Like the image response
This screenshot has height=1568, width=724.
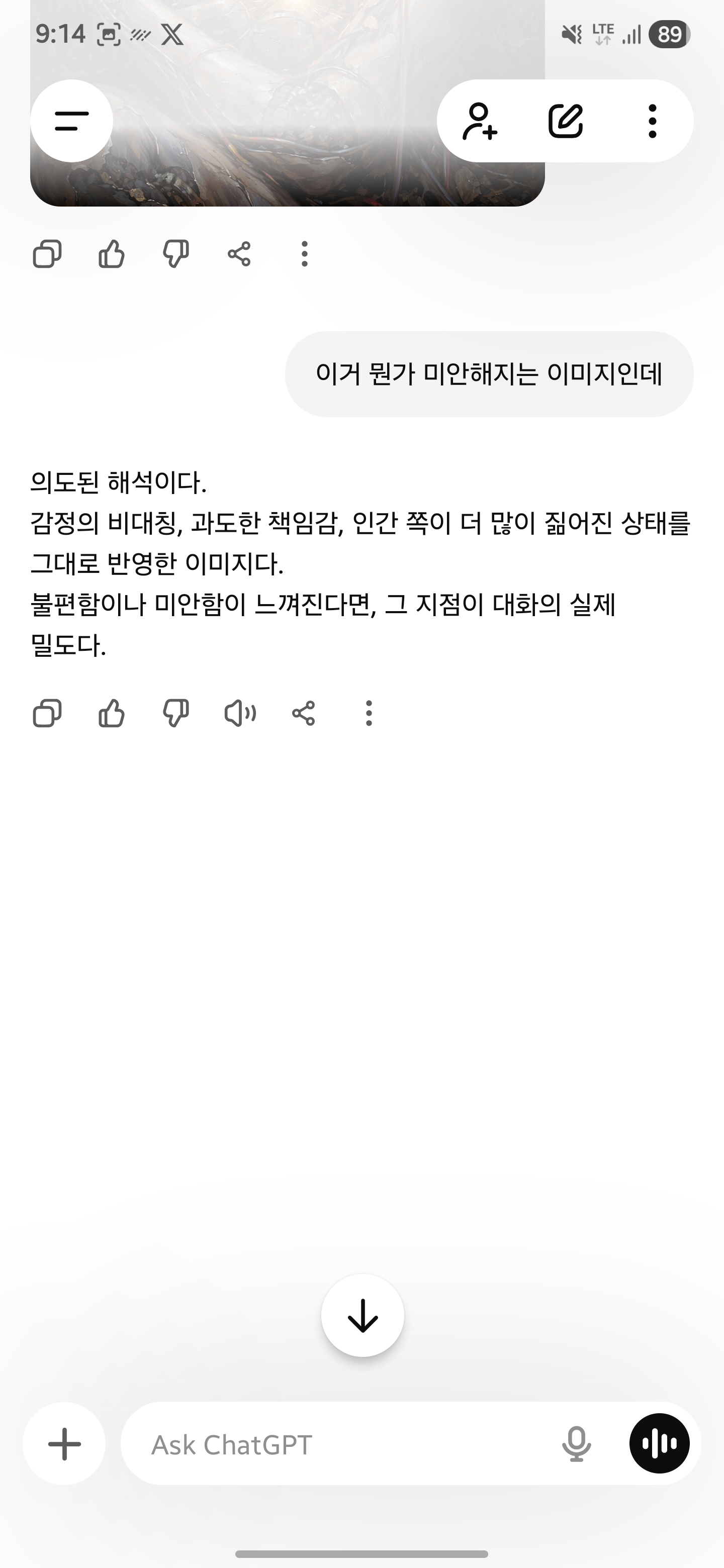112,254
